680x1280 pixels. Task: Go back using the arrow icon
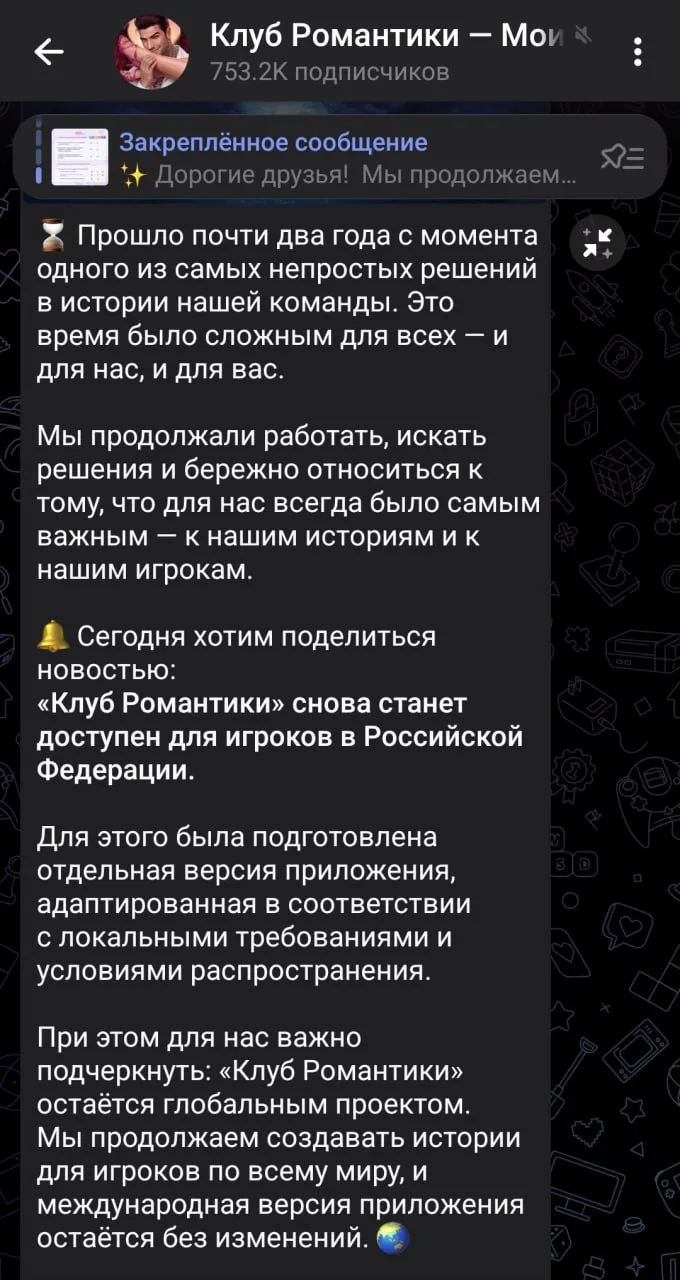(x=49, y=52)
